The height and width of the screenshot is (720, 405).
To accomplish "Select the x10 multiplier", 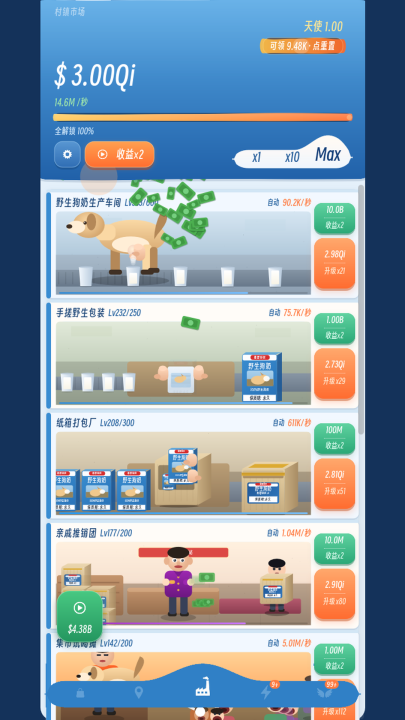I will 292,157.
